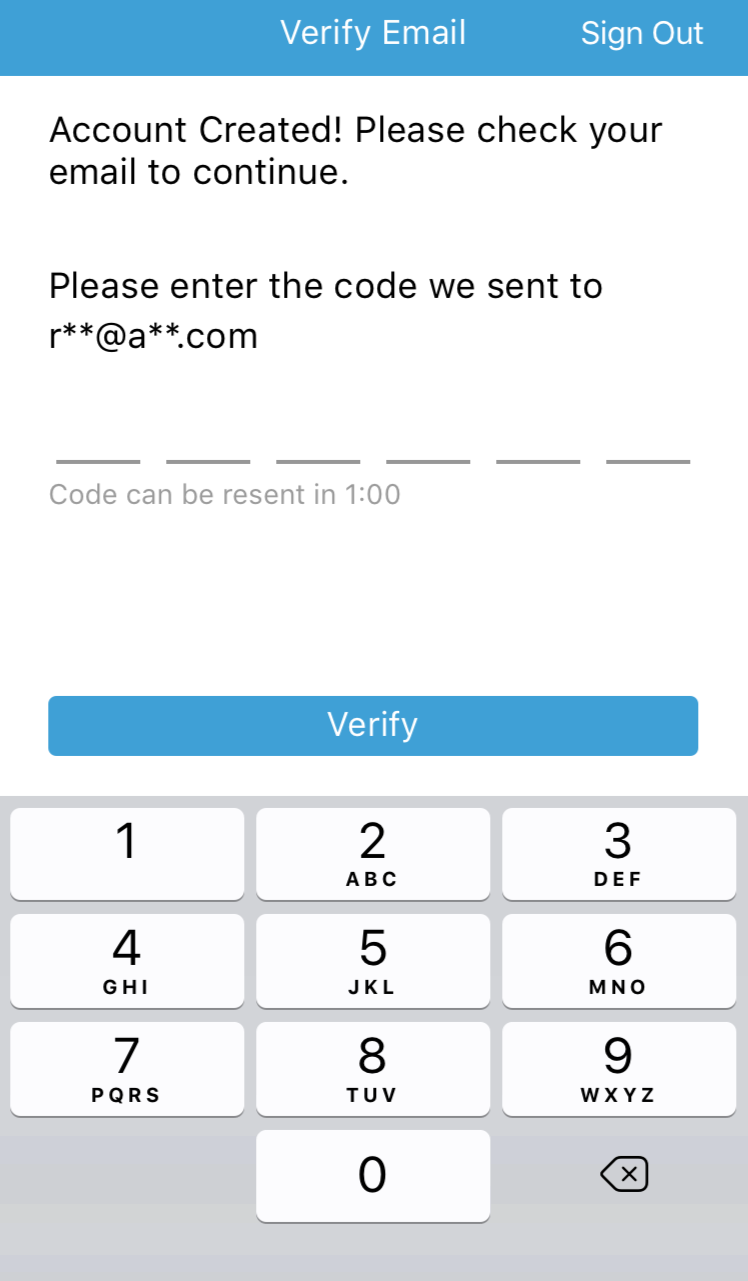Select the 4 GHI key
The width and height of the screenshot is (748, 1281).
coord(127,960)
